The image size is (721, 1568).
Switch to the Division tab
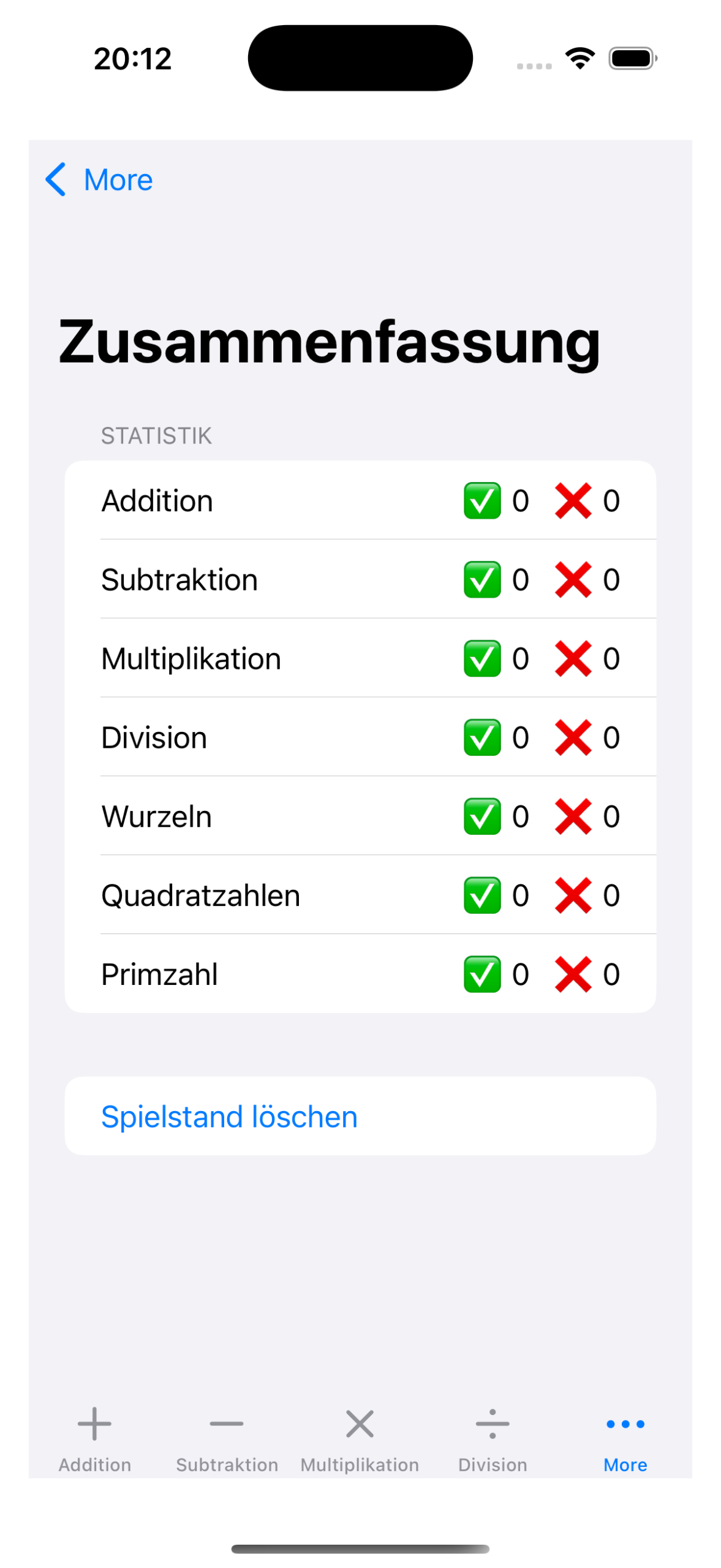coord(493,1437)
